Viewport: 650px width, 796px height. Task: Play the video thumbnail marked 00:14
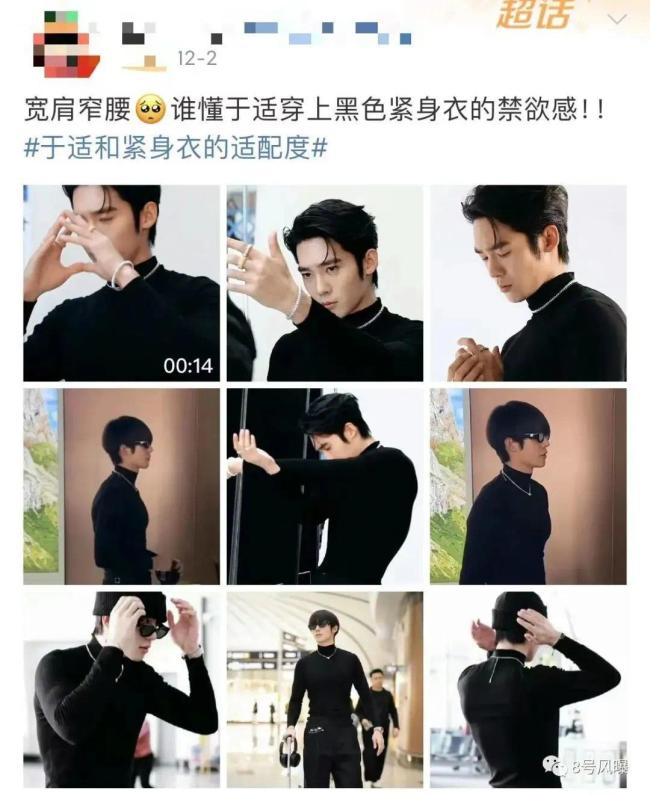(121, 283)
